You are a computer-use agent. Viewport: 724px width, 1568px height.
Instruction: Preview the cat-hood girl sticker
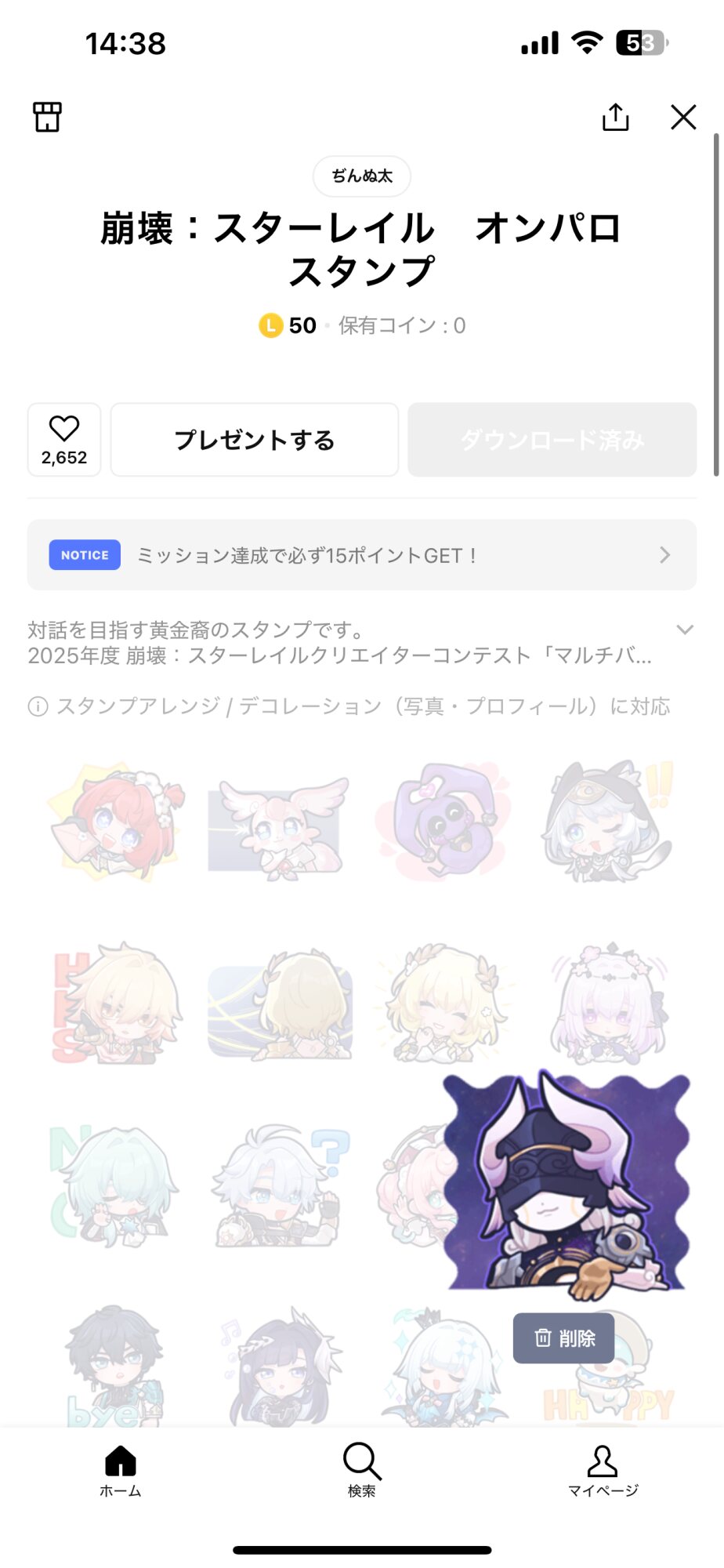coord(605,823)
